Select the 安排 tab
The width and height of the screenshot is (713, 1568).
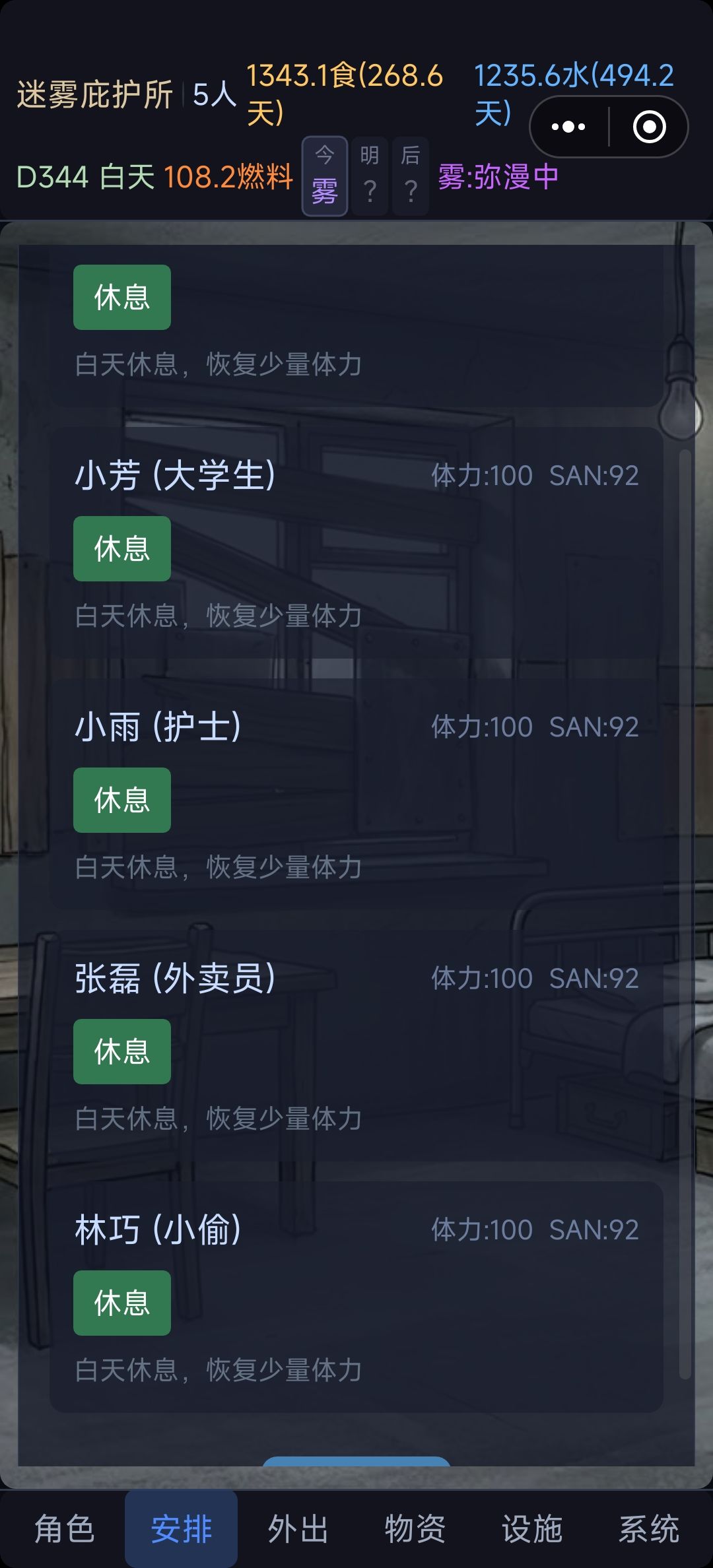[182, 1528]
